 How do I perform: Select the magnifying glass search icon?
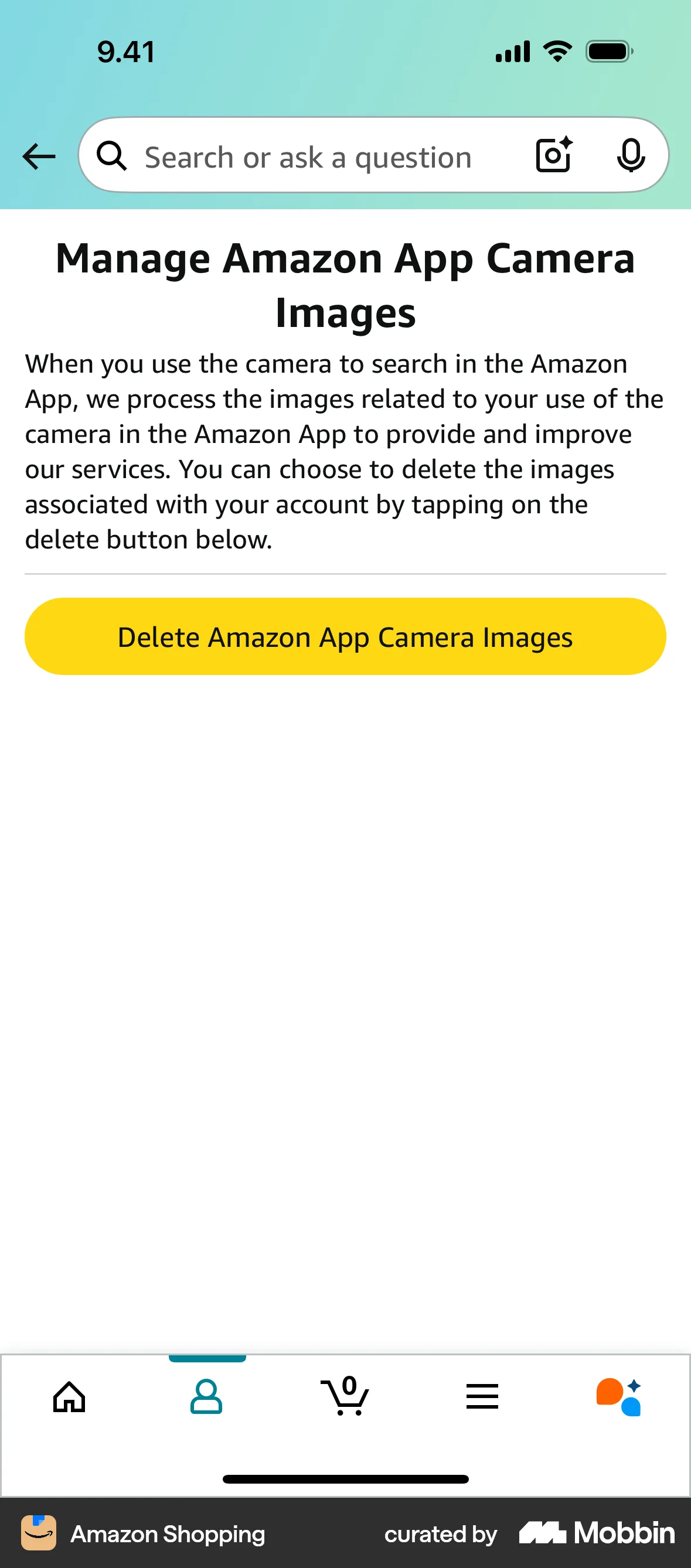(x=111, y=155)
